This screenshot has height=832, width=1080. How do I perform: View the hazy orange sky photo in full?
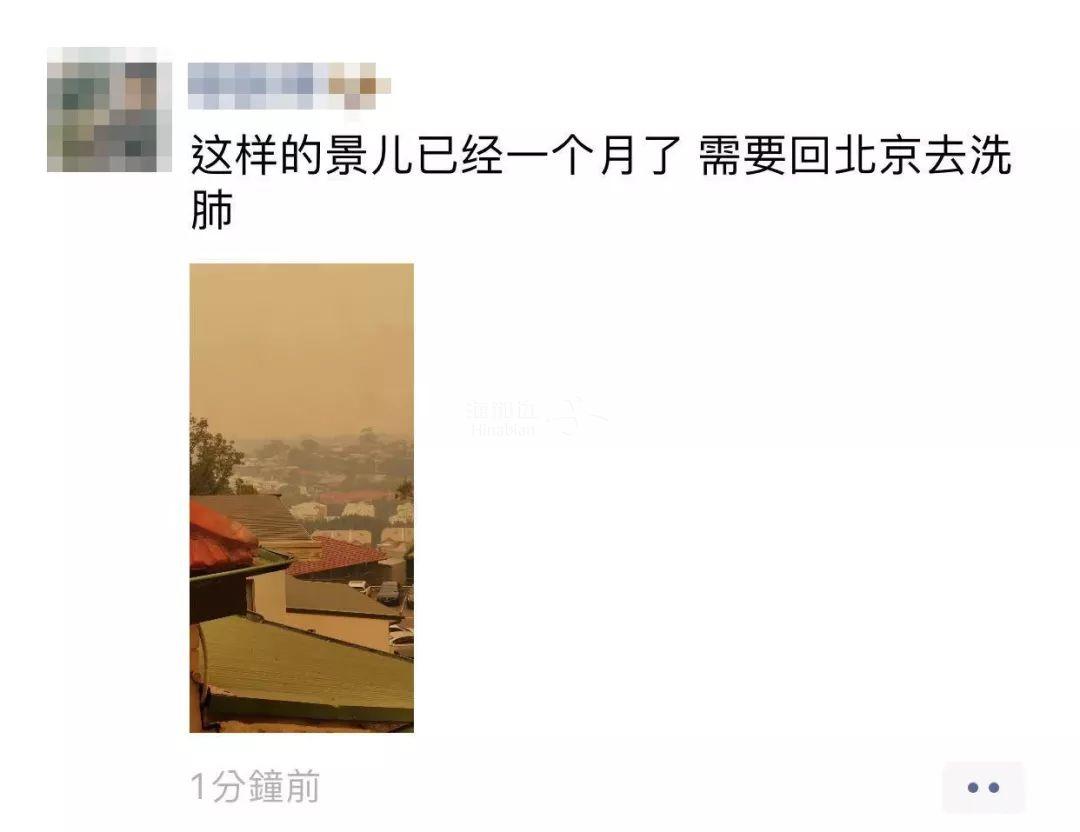pyautogui.click(x=301, y=497)
